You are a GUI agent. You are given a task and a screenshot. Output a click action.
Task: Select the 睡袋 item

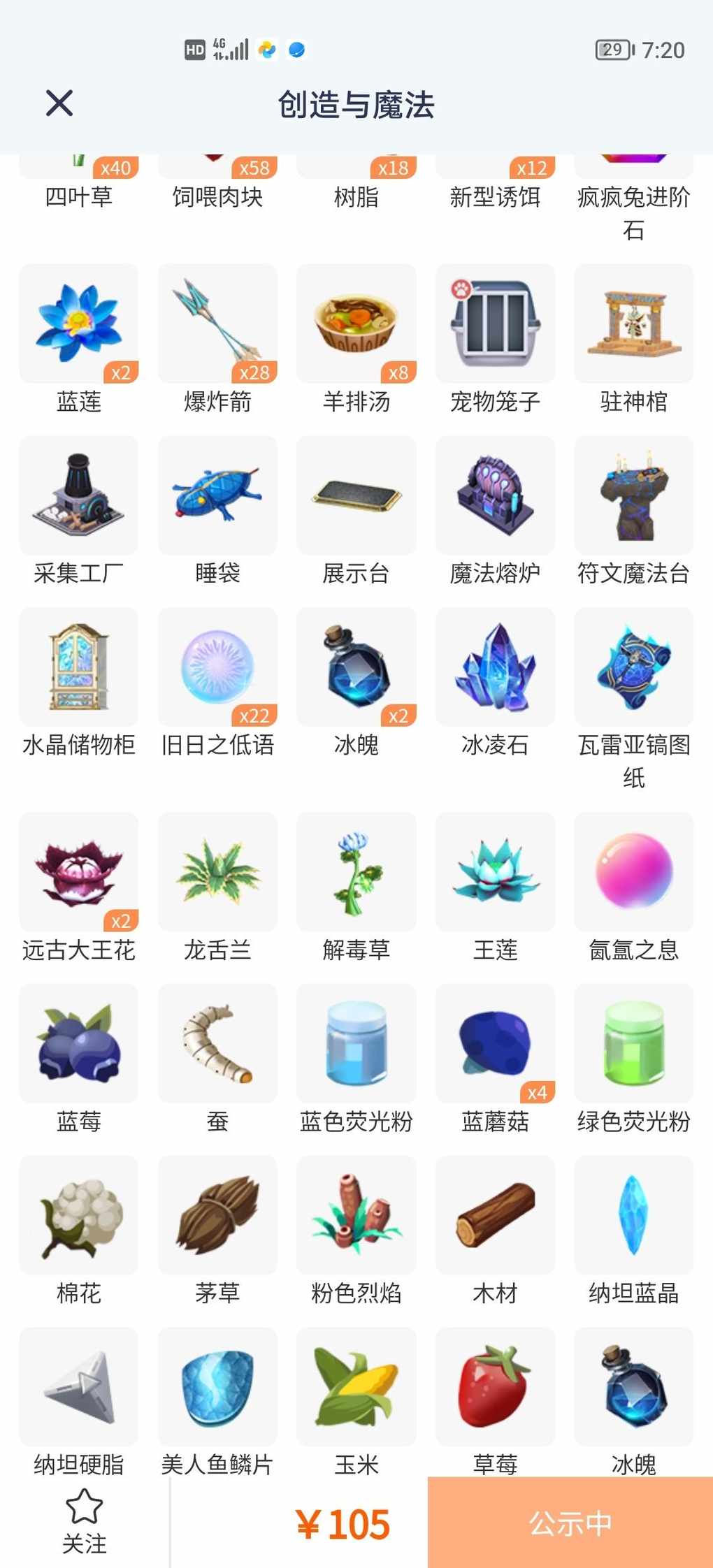point(217,495)
